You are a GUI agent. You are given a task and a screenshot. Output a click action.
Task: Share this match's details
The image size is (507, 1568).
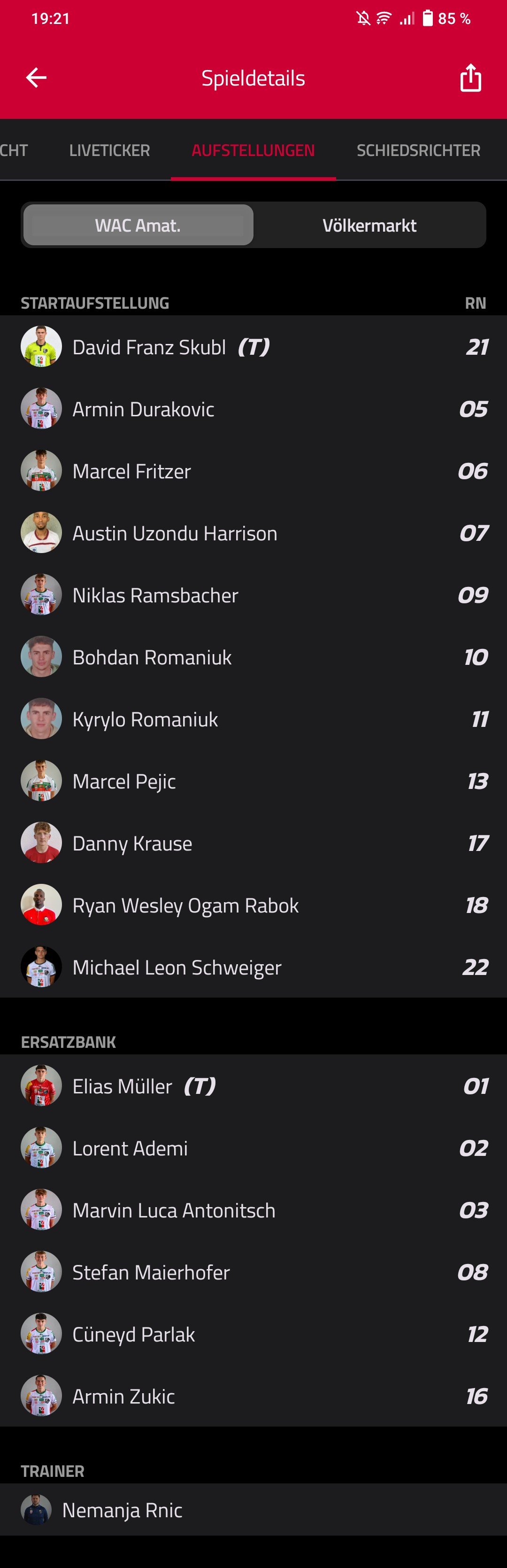(x=470, y=78)
